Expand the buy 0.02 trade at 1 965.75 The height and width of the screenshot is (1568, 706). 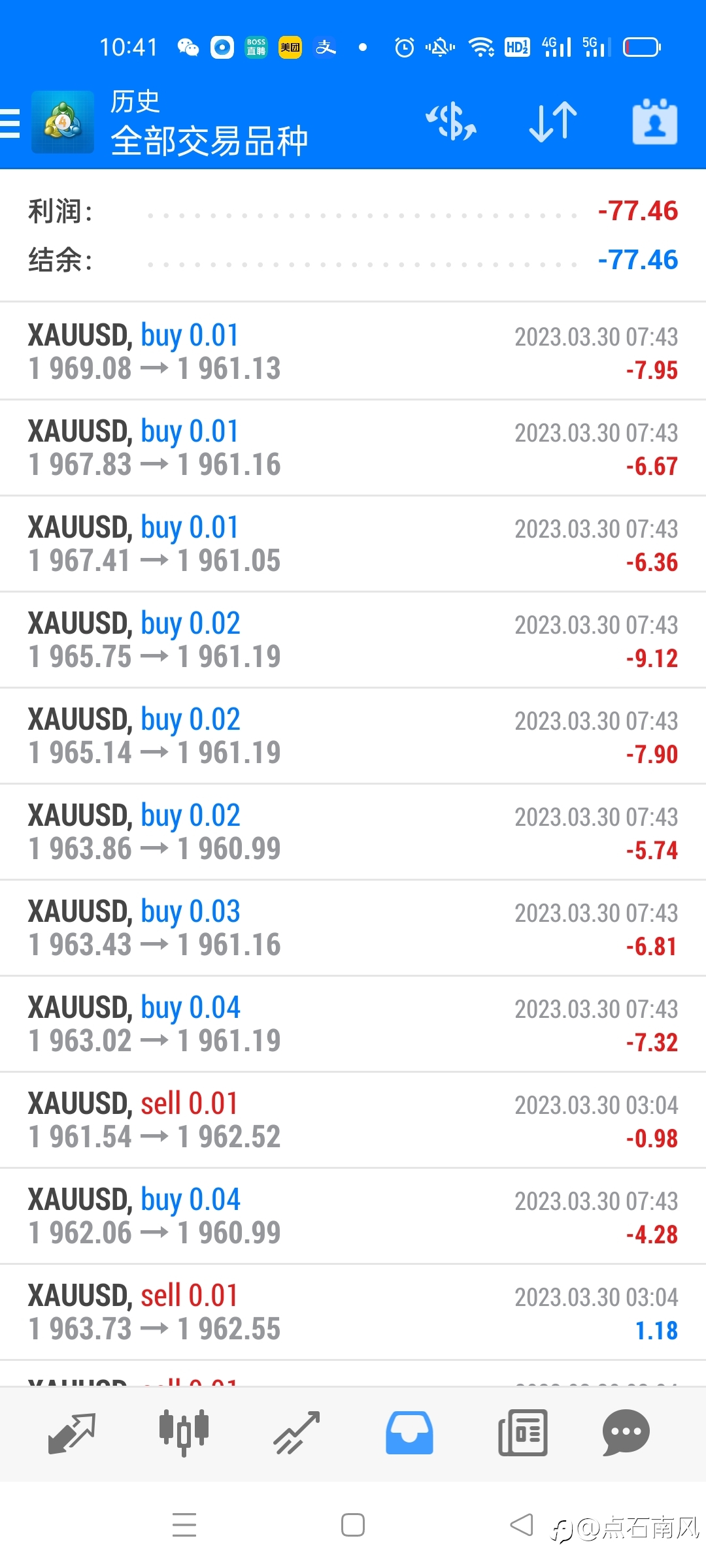[353, 640]
